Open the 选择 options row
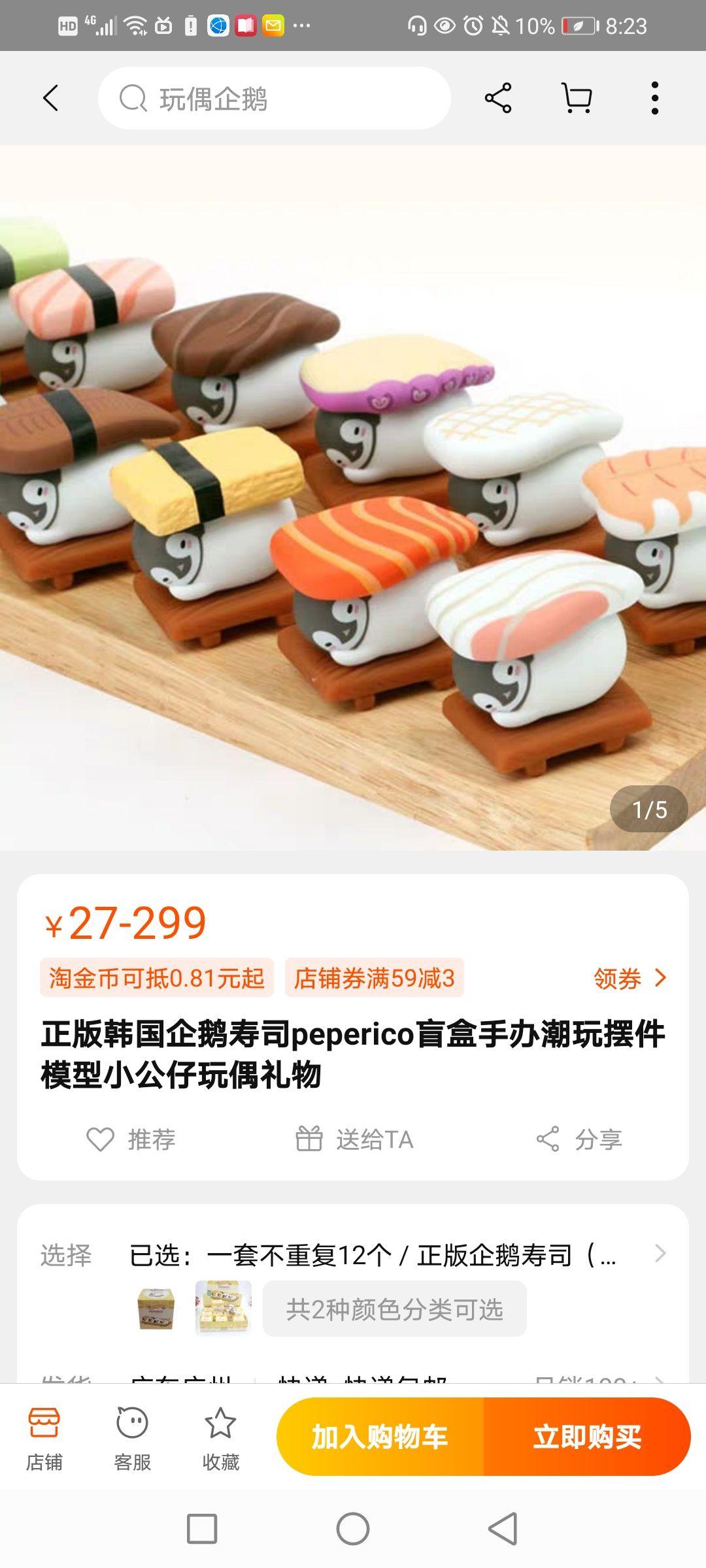706x1568 pixels. [x=353, y=1255]
